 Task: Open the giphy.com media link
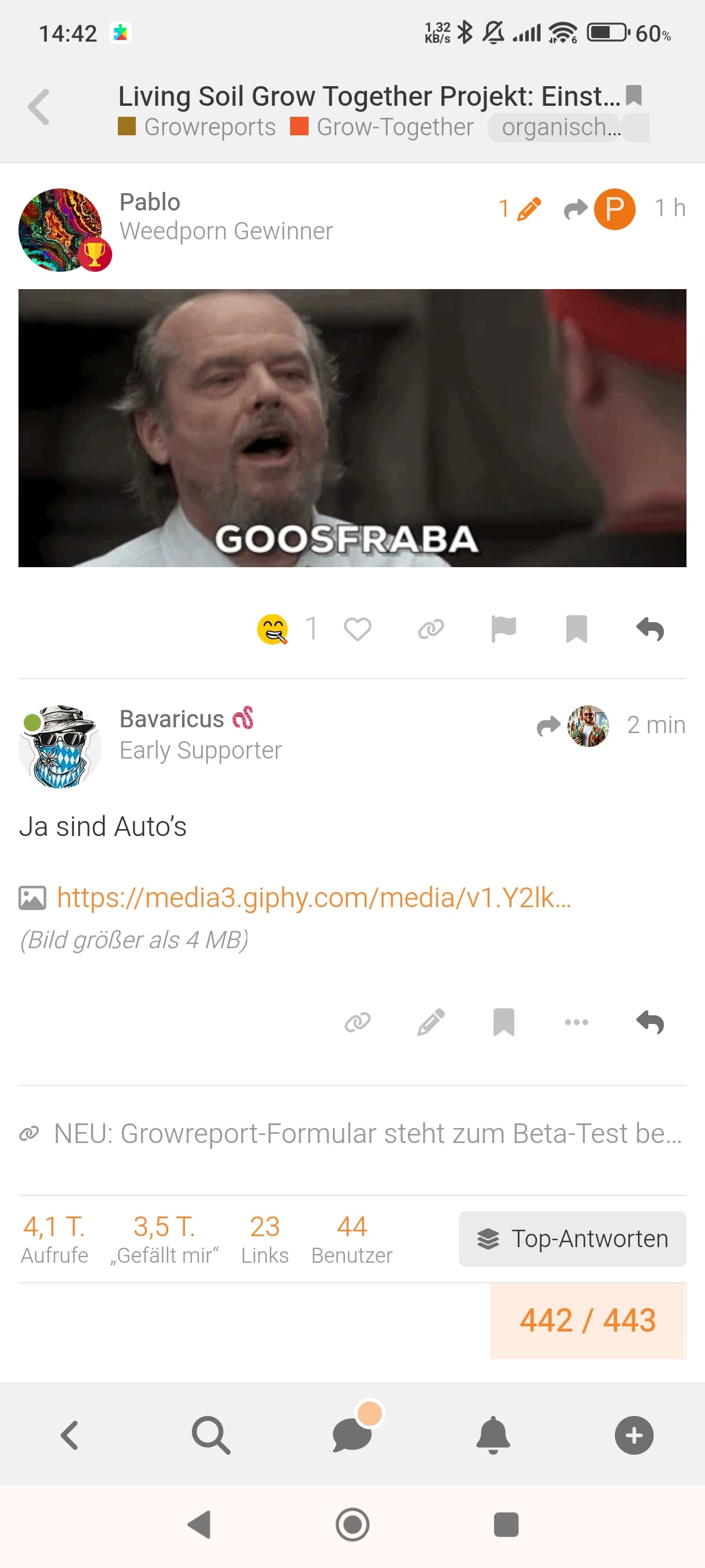pyautogui.click(x=313, y=898)
